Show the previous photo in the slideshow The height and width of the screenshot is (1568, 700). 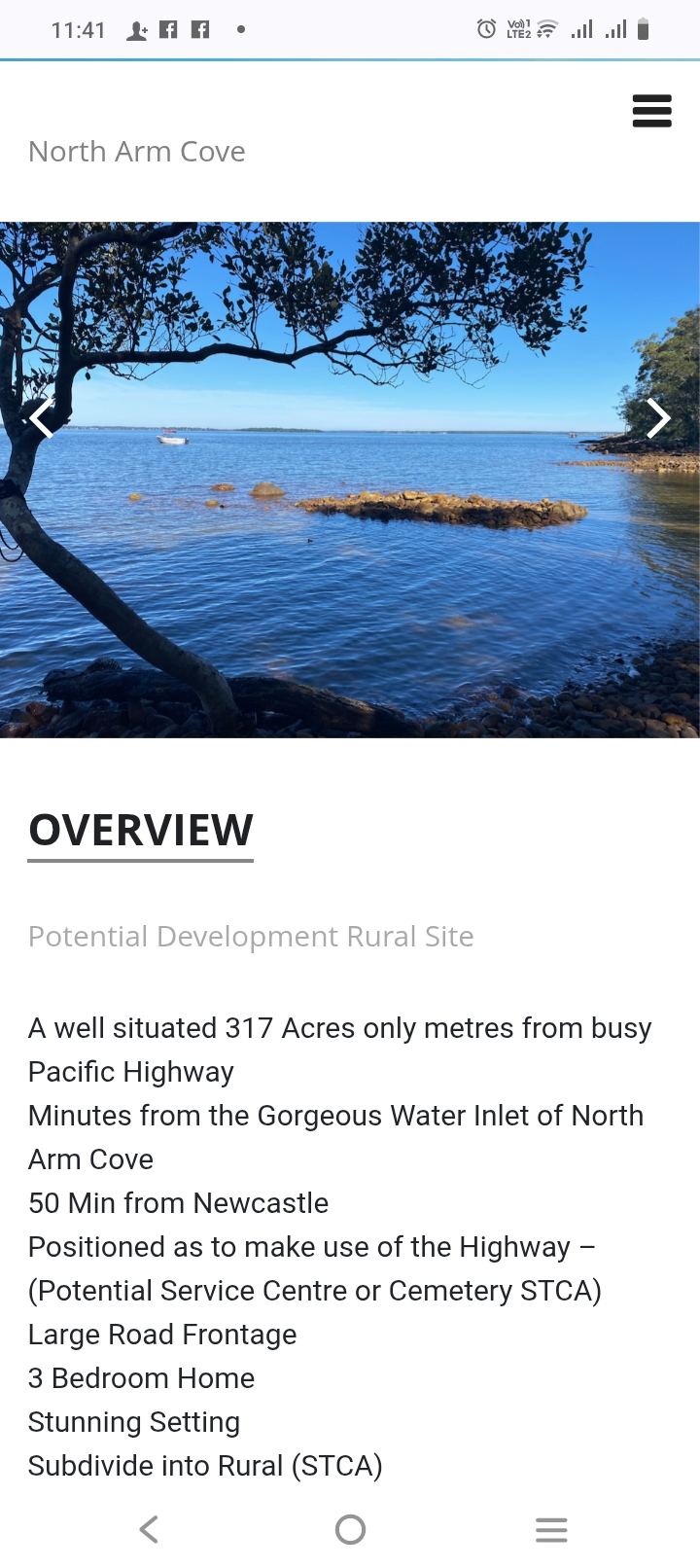[41, 419]
